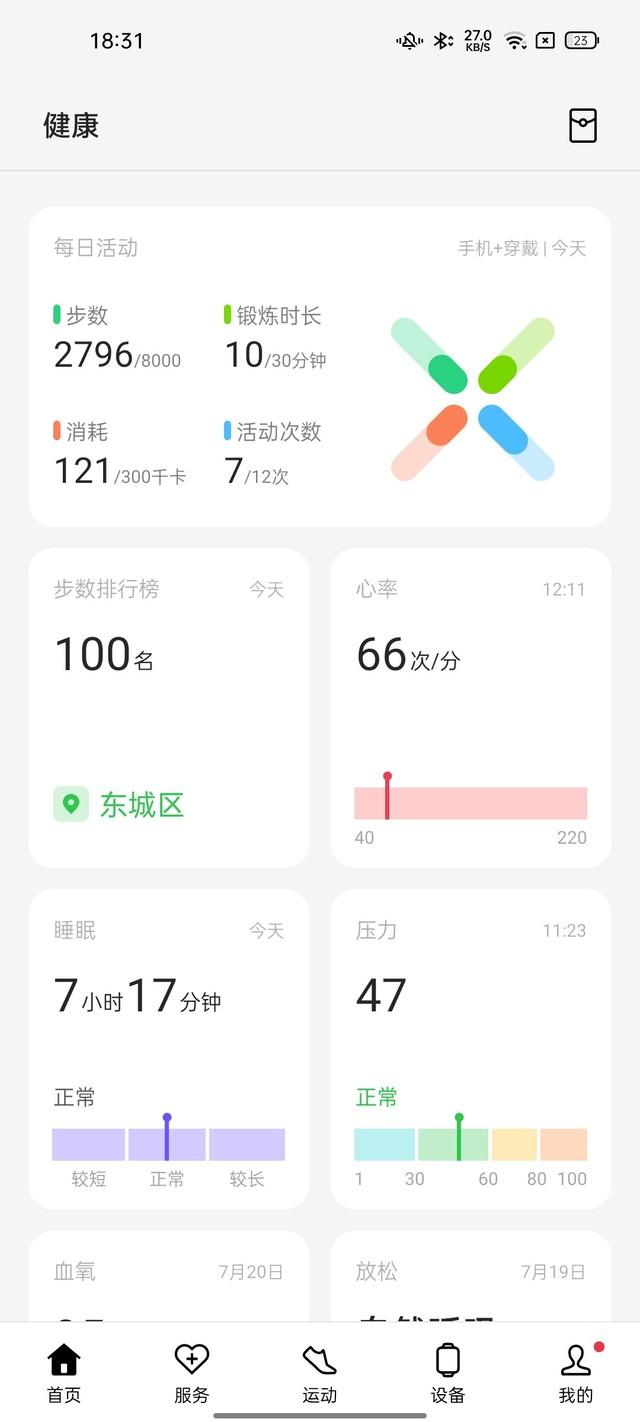The width and height of the screenshot is (640, 1422).
Task: Go to the 设备 devices tab
Action: tap(448, 1373)
